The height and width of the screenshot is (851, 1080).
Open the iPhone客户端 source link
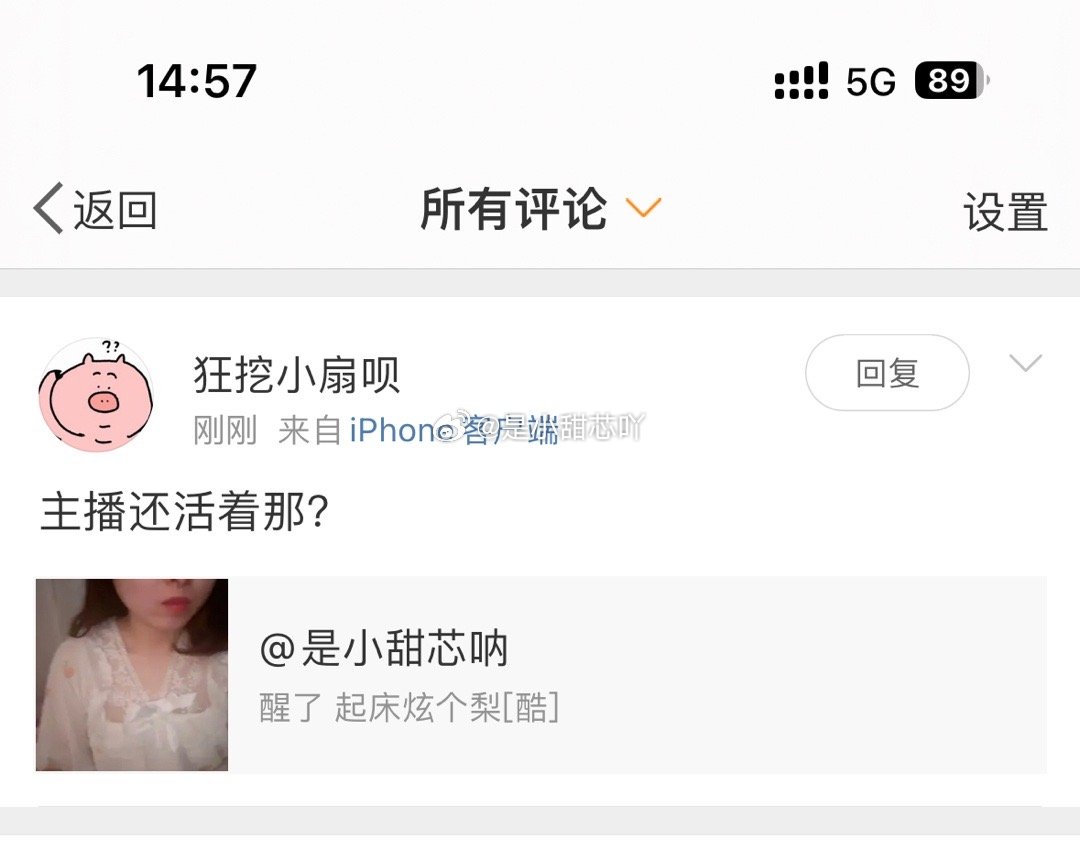[452, 431]
